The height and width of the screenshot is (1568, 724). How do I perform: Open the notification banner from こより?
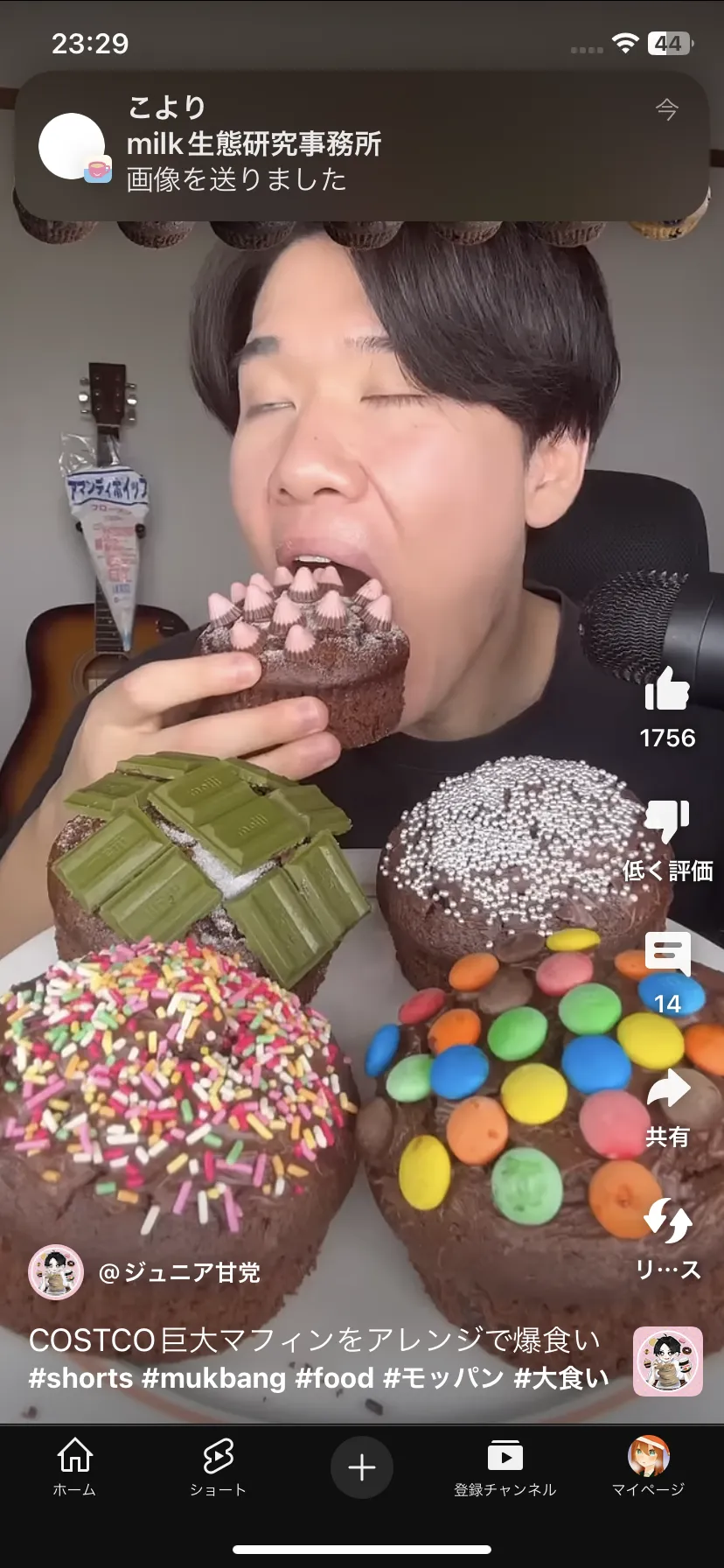pyautogui.click(x=362, y=146)
